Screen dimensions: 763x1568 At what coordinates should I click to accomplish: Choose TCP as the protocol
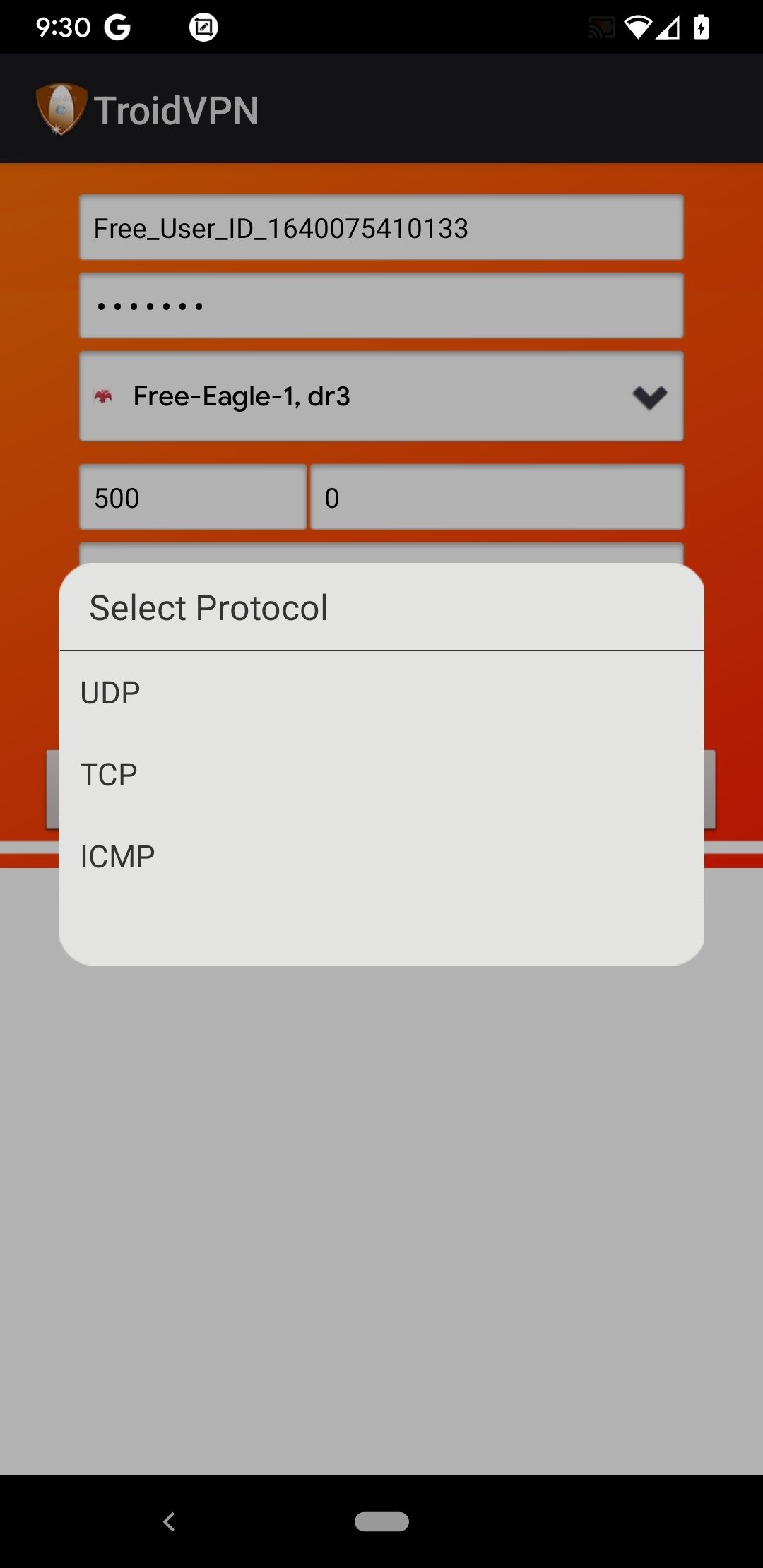coord(381,773)
